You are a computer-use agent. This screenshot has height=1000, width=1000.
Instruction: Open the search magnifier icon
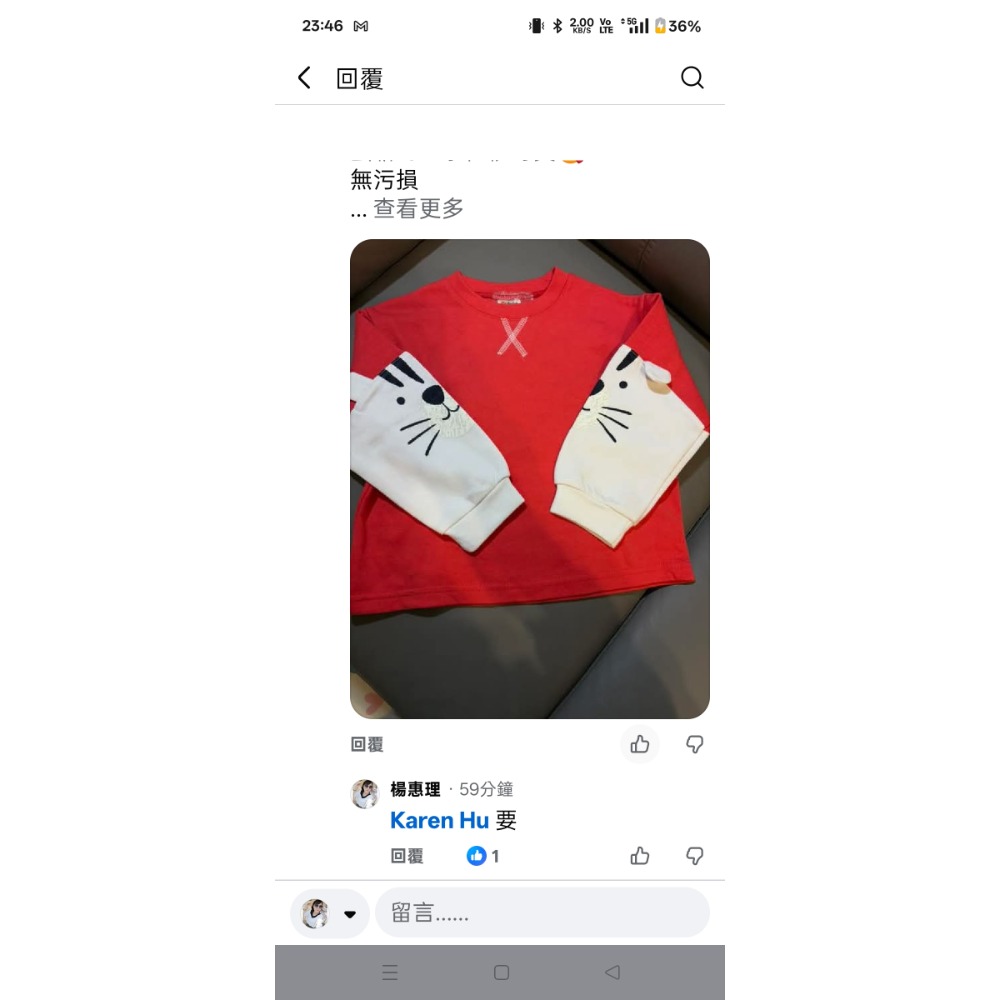692,78
